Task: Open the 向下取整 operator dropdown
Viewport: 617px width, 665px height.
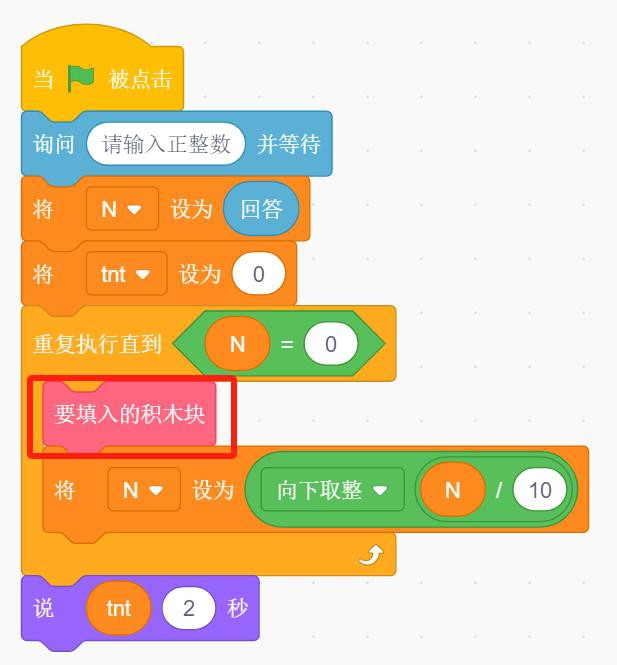Action: pos(332,489)
